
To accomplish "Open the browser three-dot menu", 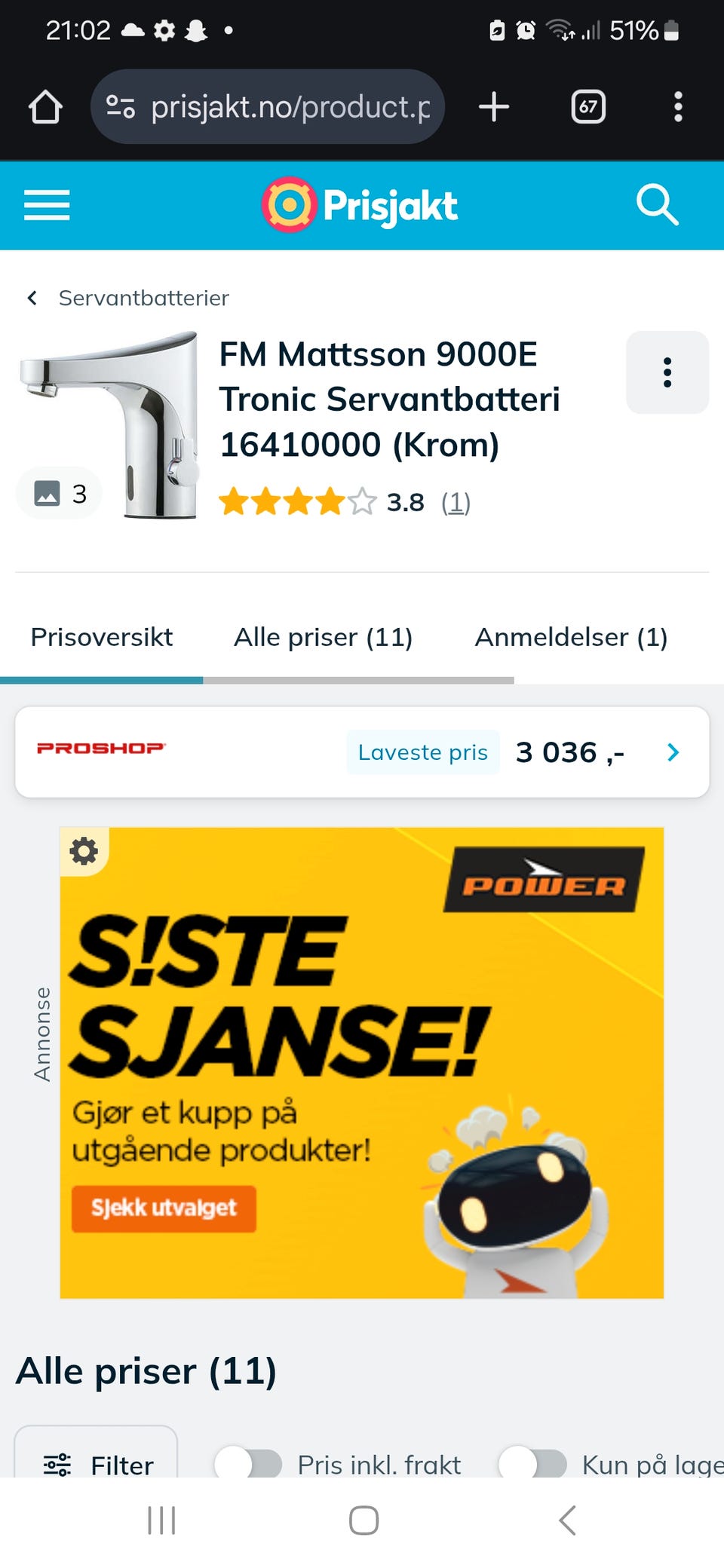I will pos(680,106).
